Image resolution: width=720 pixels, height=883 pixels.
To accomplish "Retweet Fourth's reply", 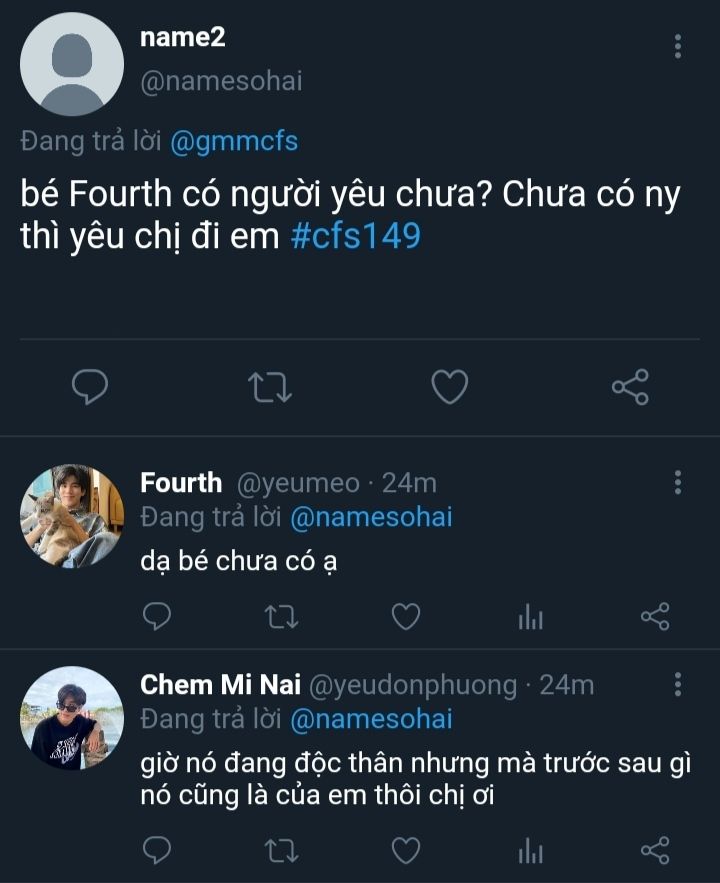I will (281, 617).
